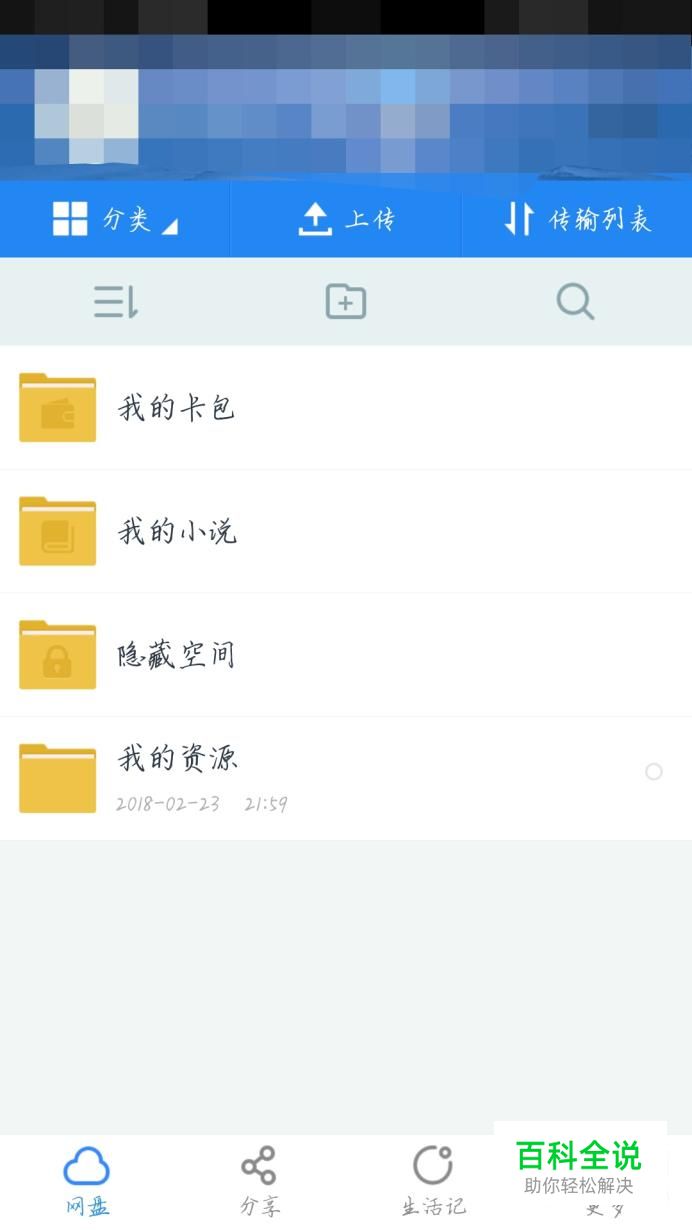692x1230 pixels.
Task: Switch to the 生活记 tab
Action: 433,1181
